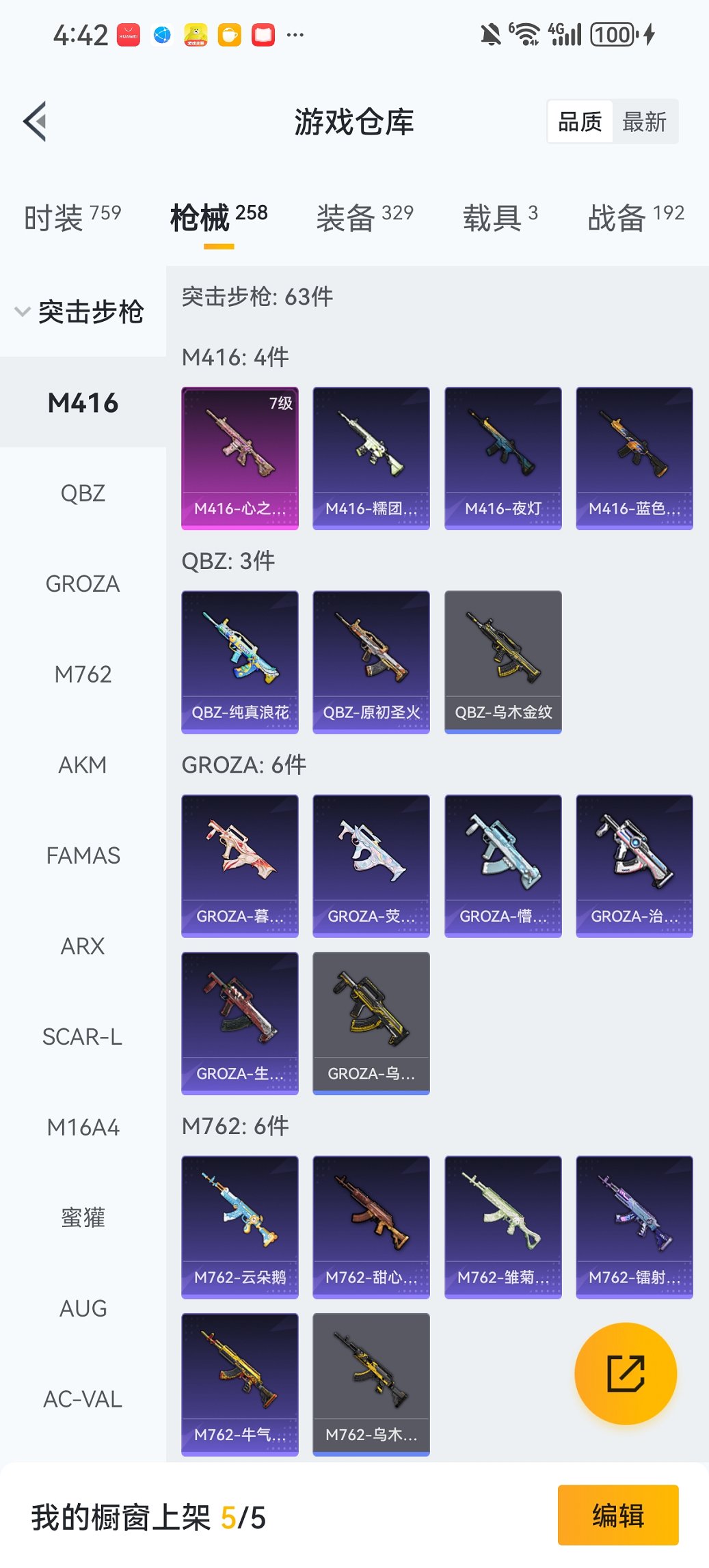Switch to the 时装 tab

tap(72, 217)
